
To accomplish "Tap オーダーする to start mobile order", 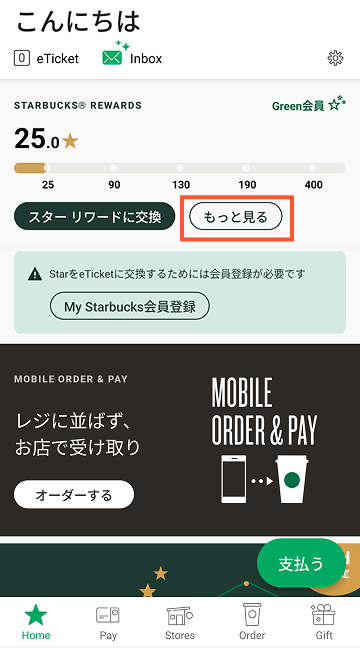I will [x=74, y=494].
